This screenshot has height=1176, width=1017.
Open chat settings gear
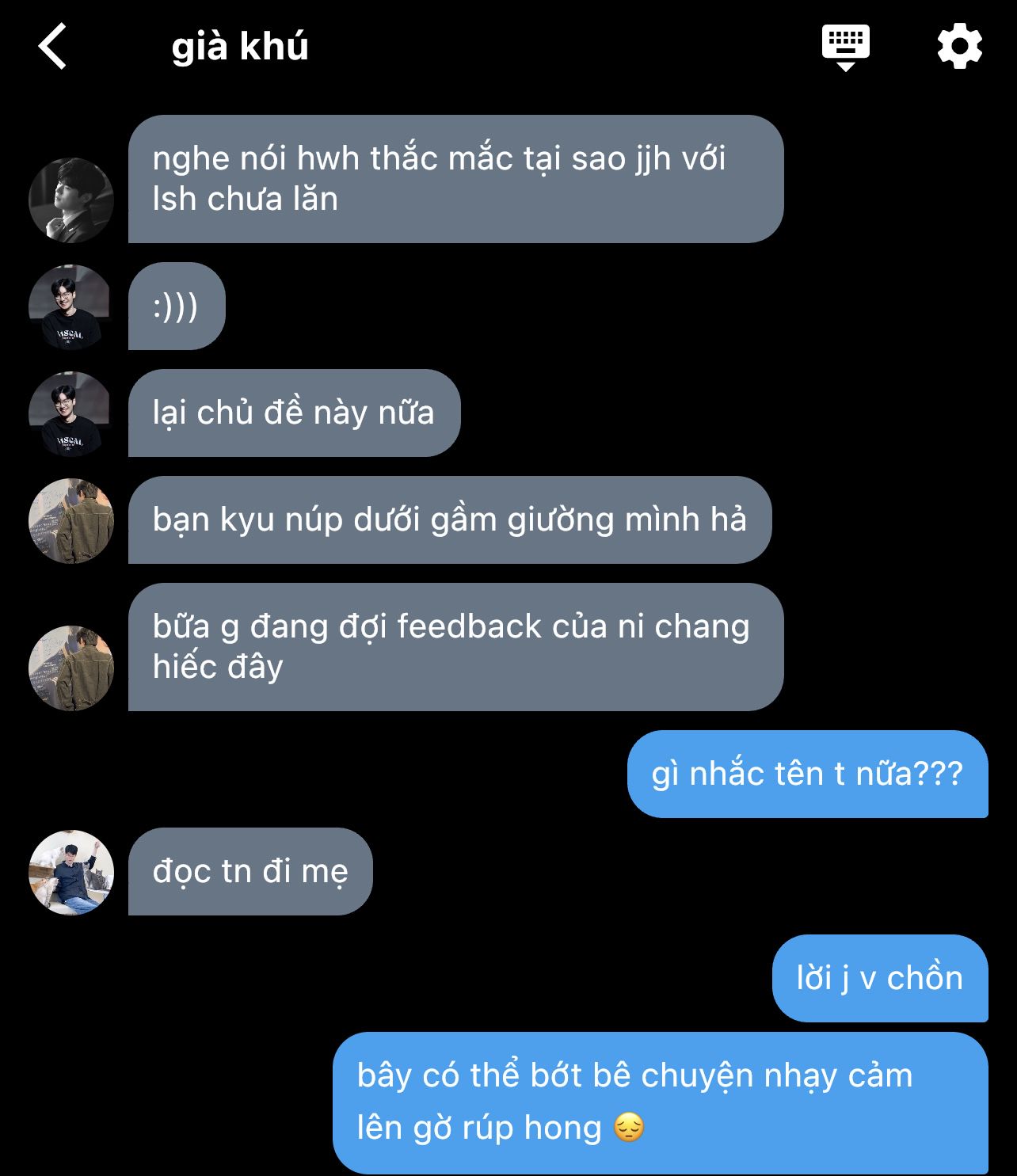click(x=960, y=46)
